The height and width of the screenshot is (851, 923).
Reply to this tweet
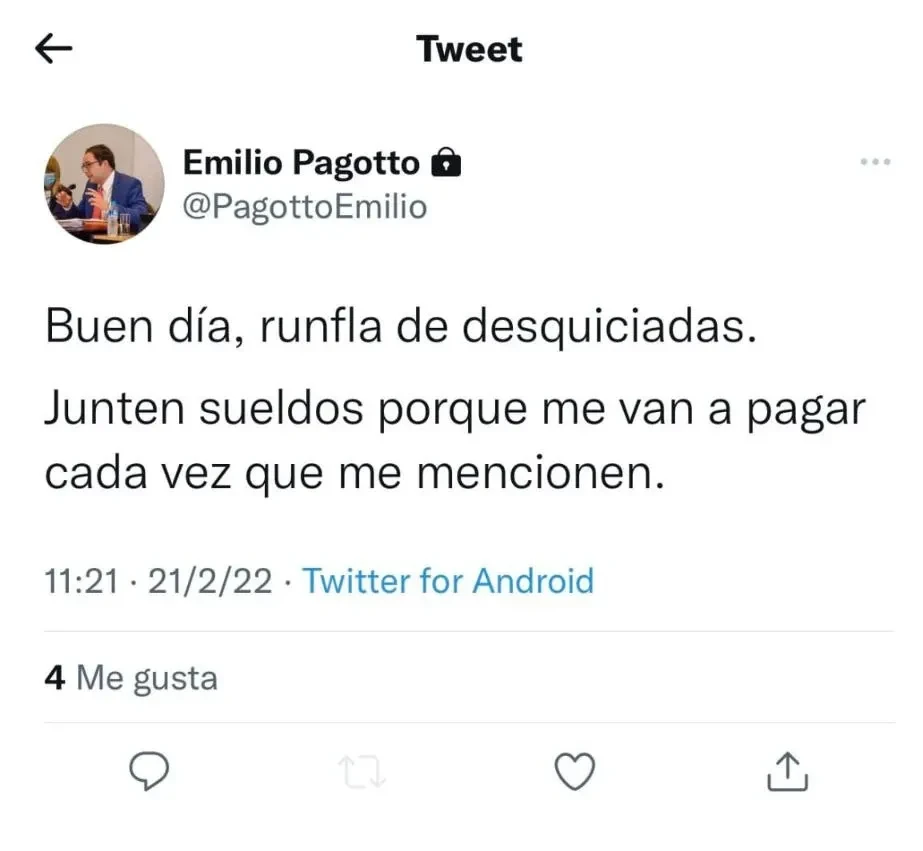pos(151,770)
